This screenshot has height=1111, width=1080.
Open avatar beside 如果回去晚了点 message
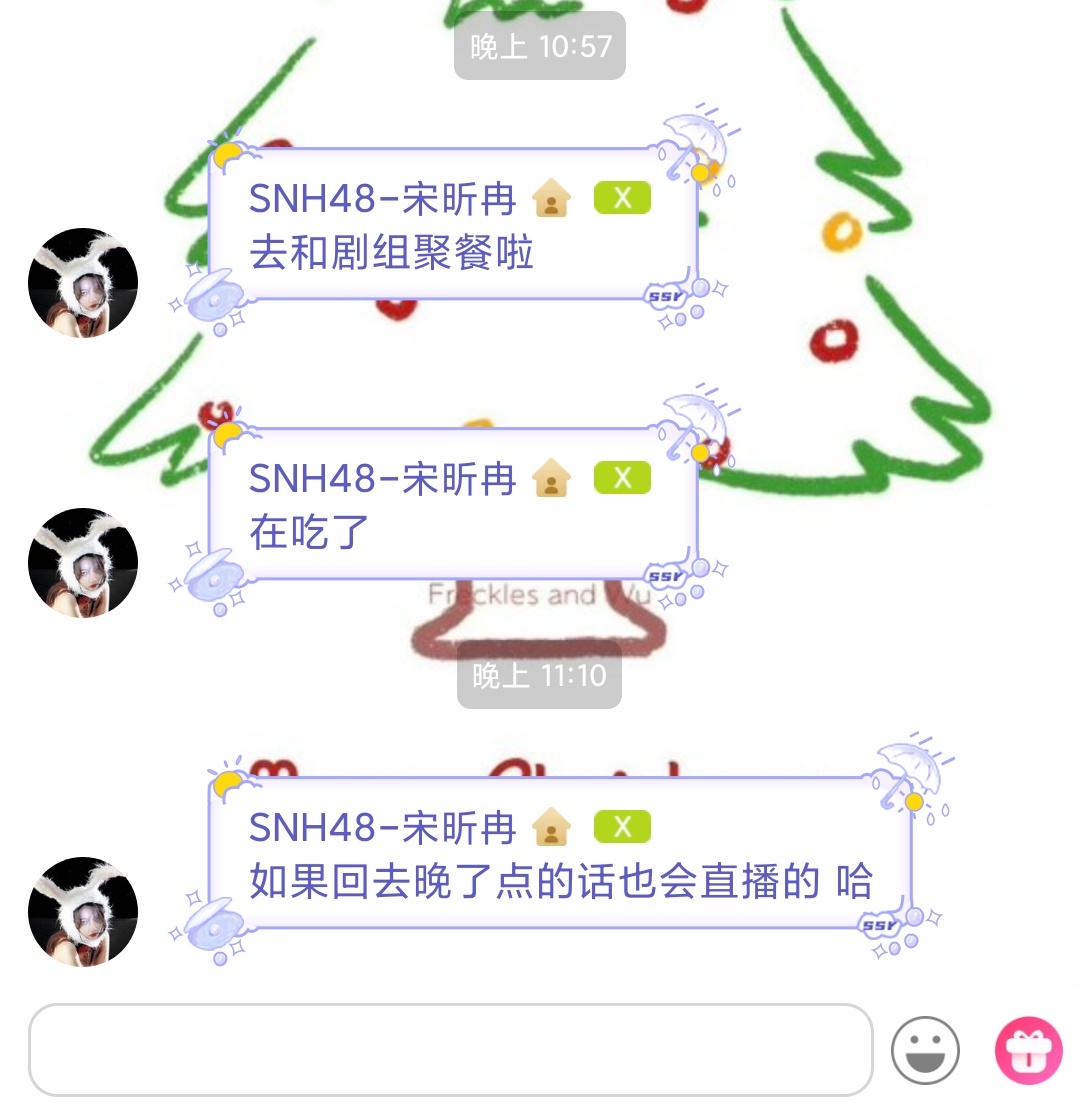pos(83,911)
